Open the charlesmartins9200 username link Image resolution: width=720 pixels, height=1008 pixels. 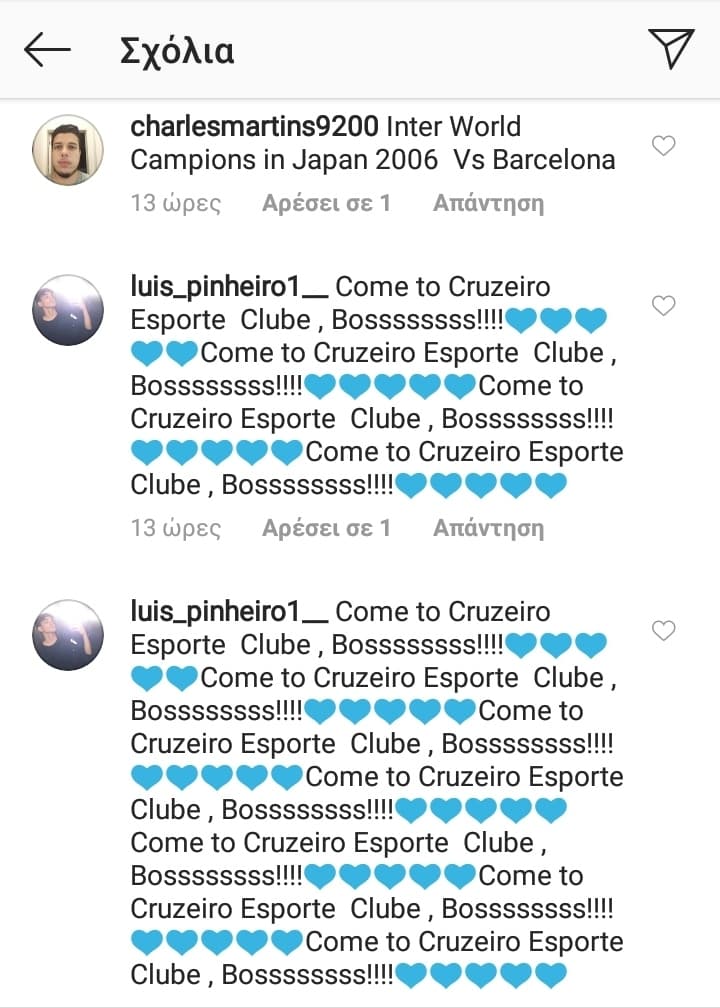coord(254,127)
